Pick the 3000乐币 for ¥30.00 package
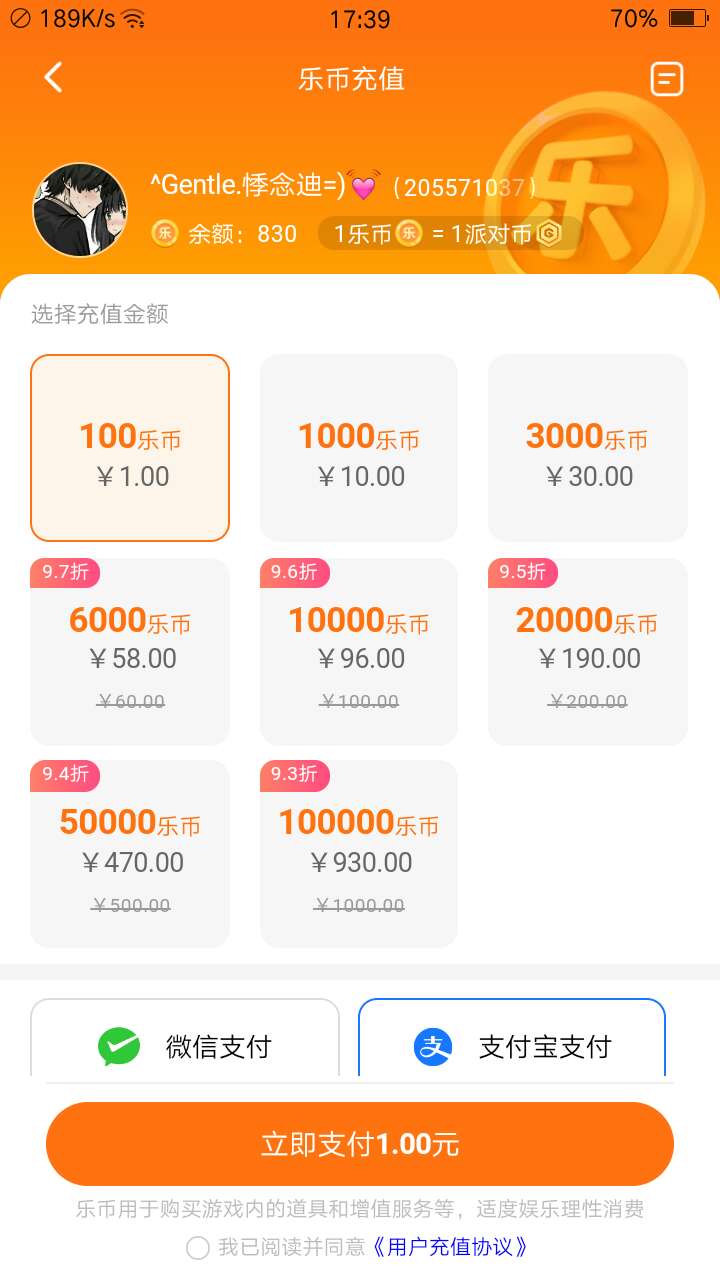The image size is (720, 1280). point(588,448)
